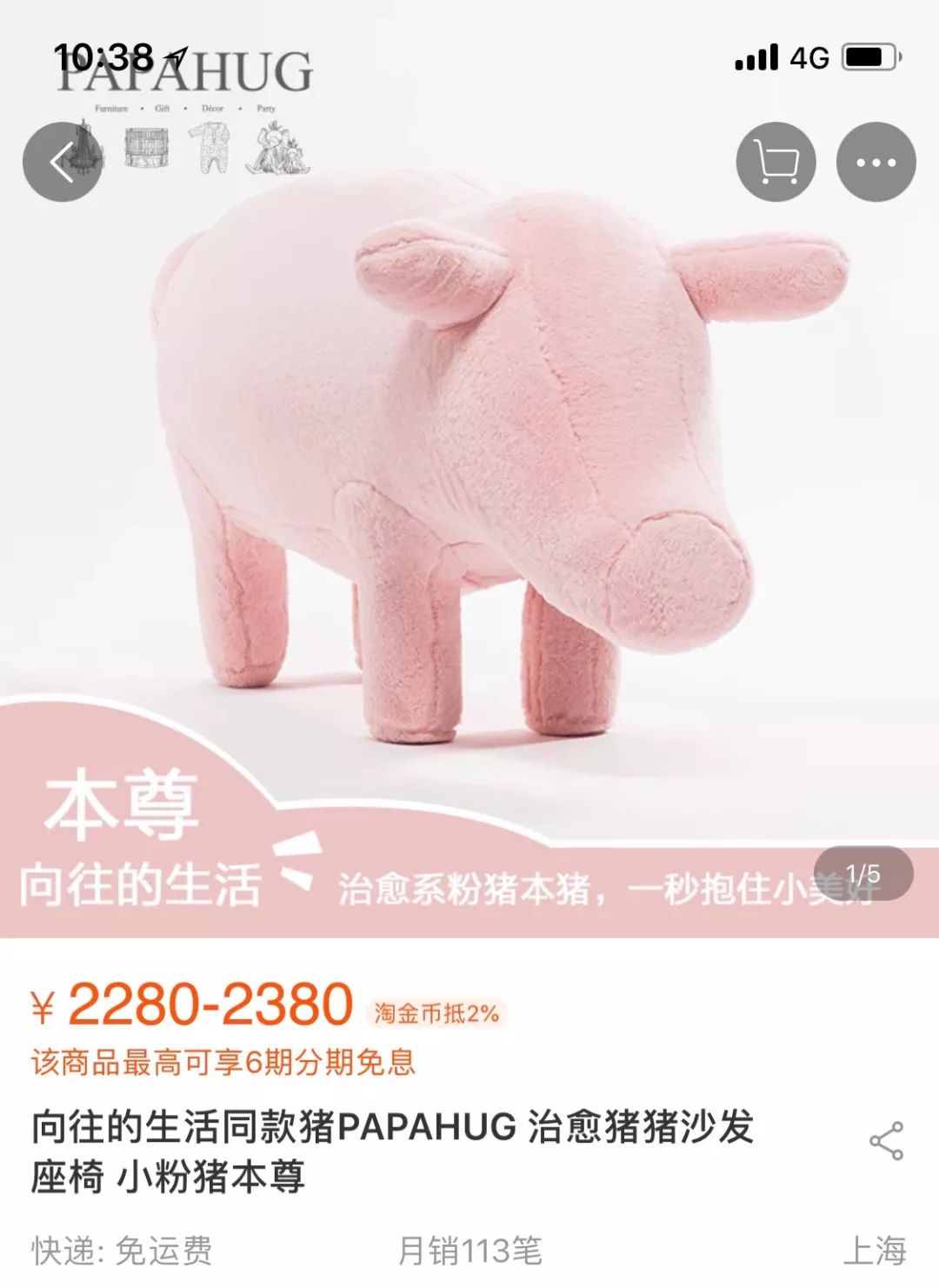Open the shopping cart icon
Screen dimensions: 939x1288
coord(776,162)
